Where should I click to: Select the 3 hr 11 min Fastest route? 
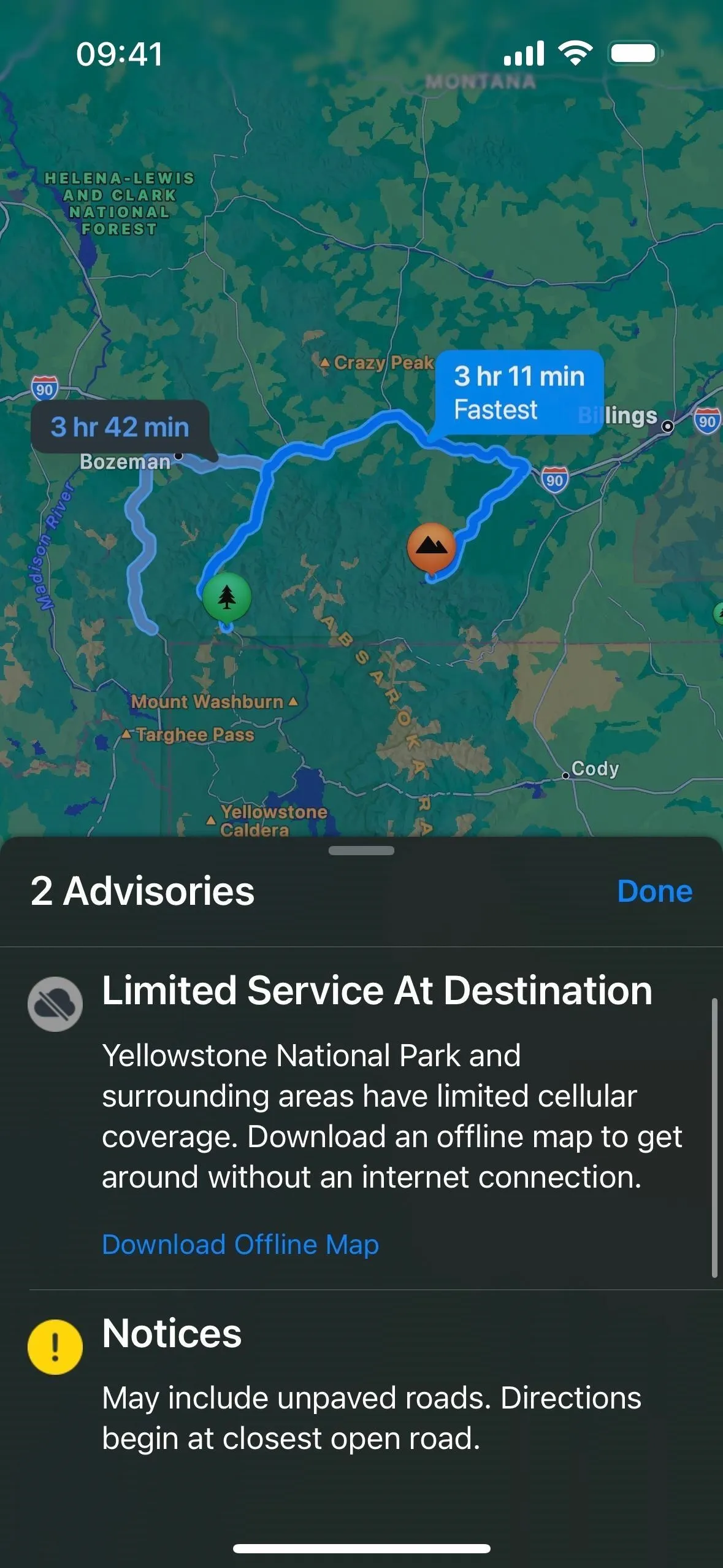519,393
